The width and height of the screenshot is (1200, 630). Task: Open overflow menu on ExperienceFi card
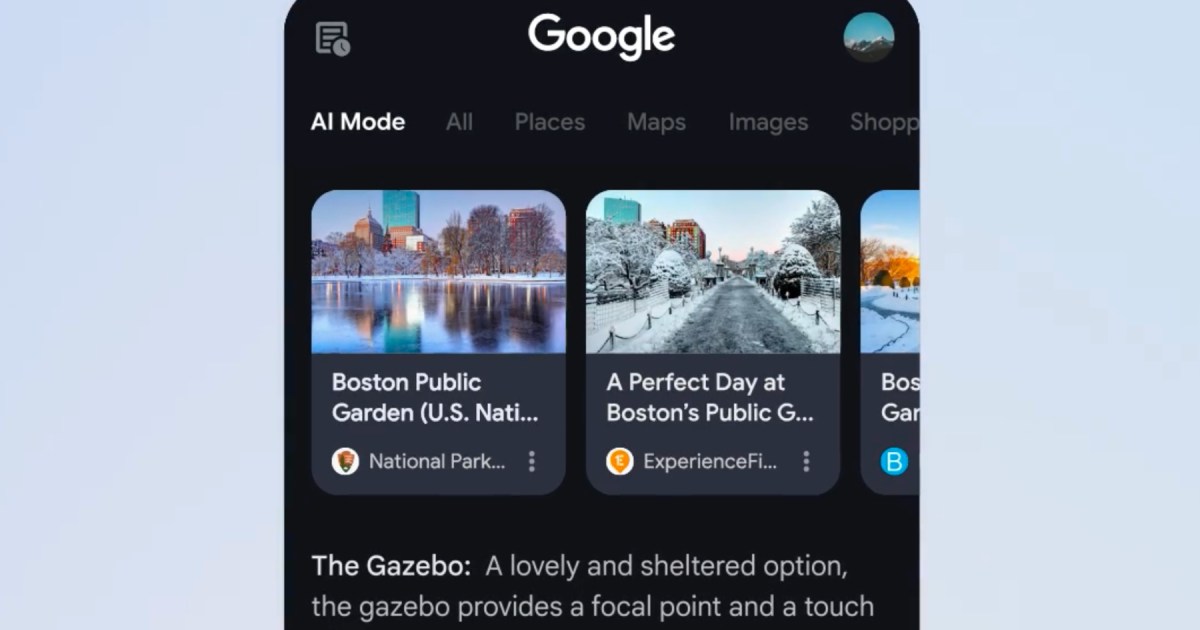[x=806, y=461]
